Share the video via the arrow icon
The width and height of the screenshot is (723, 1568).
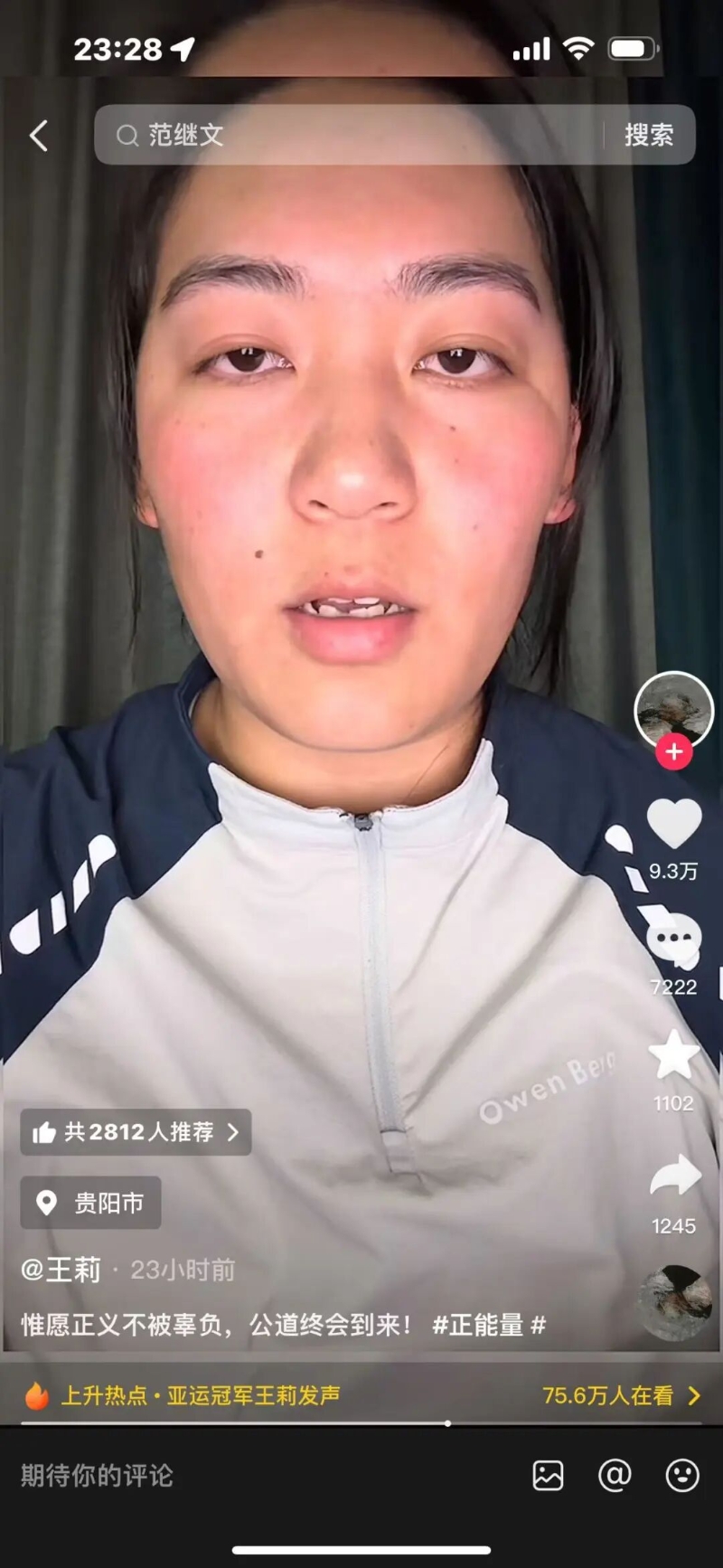coord(675,1175)
